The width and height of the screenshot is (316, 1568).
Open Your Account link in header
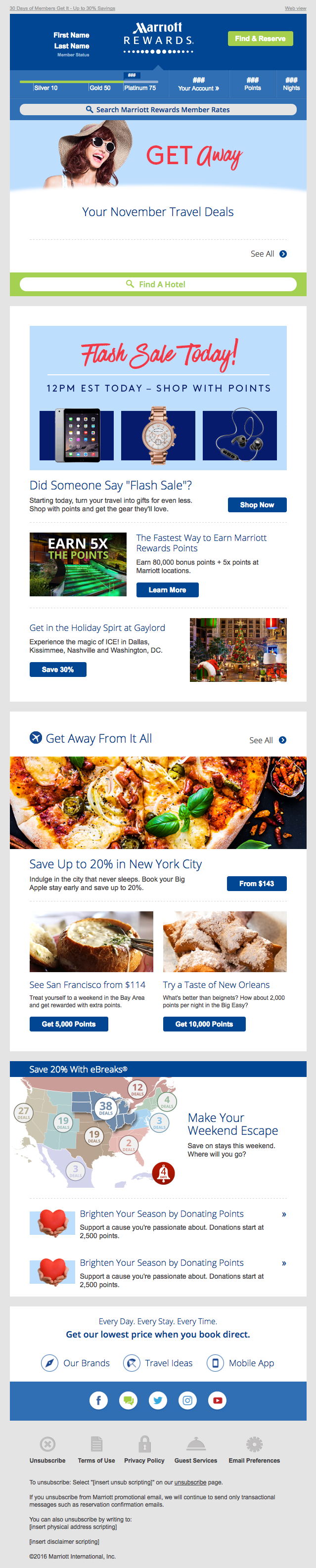pos(198,85)
